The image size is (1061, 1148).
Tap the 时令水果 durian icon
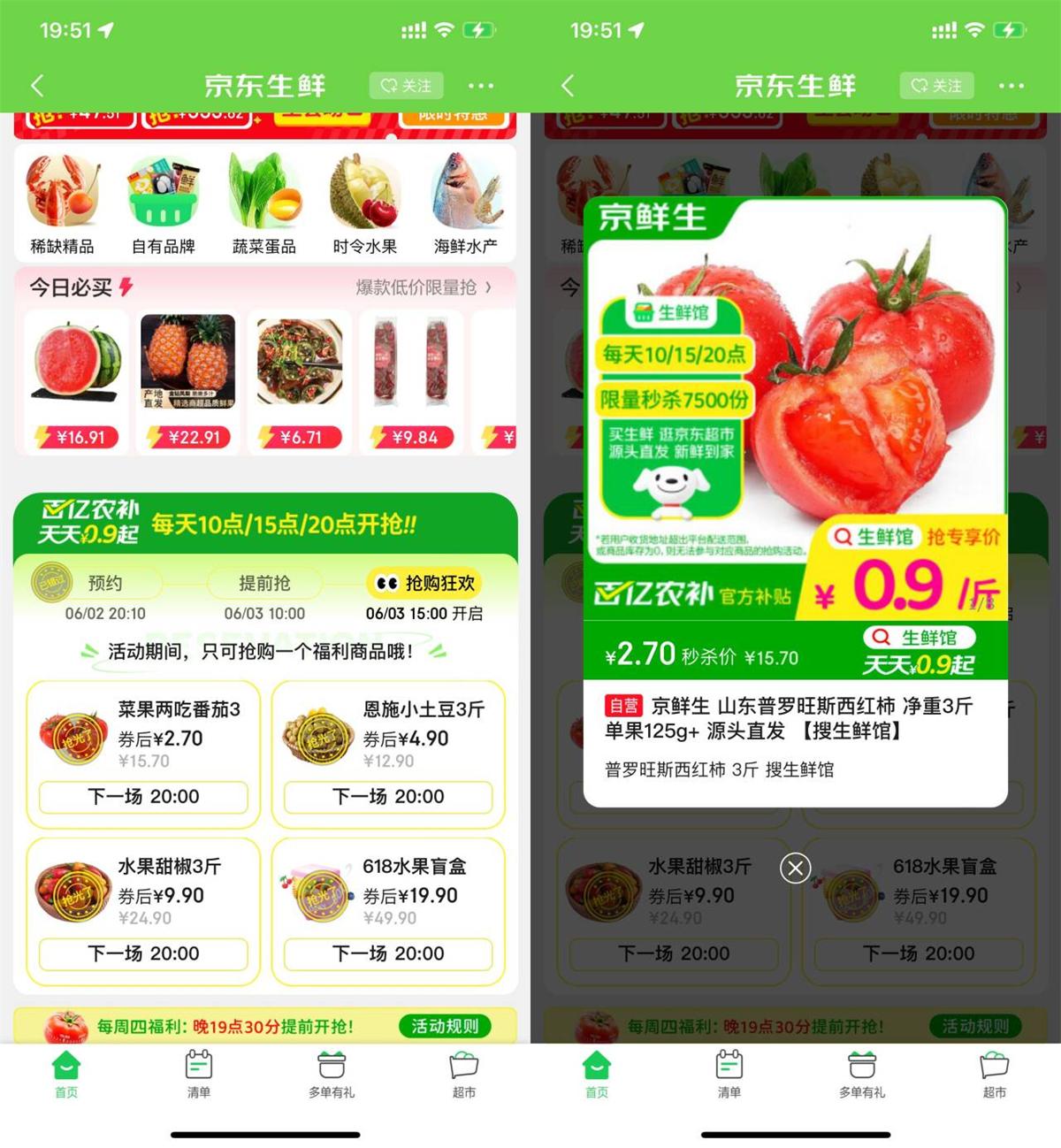363,190
